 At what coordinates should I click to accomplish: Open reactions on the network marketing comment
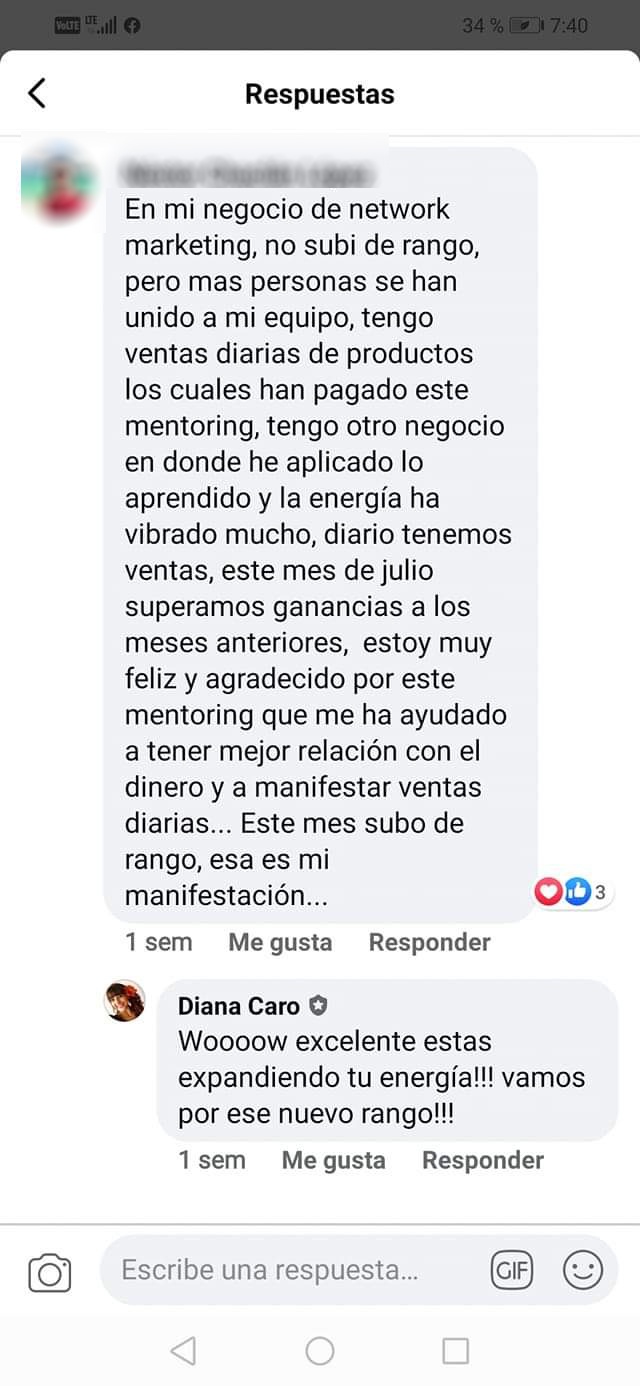(571, 892)
